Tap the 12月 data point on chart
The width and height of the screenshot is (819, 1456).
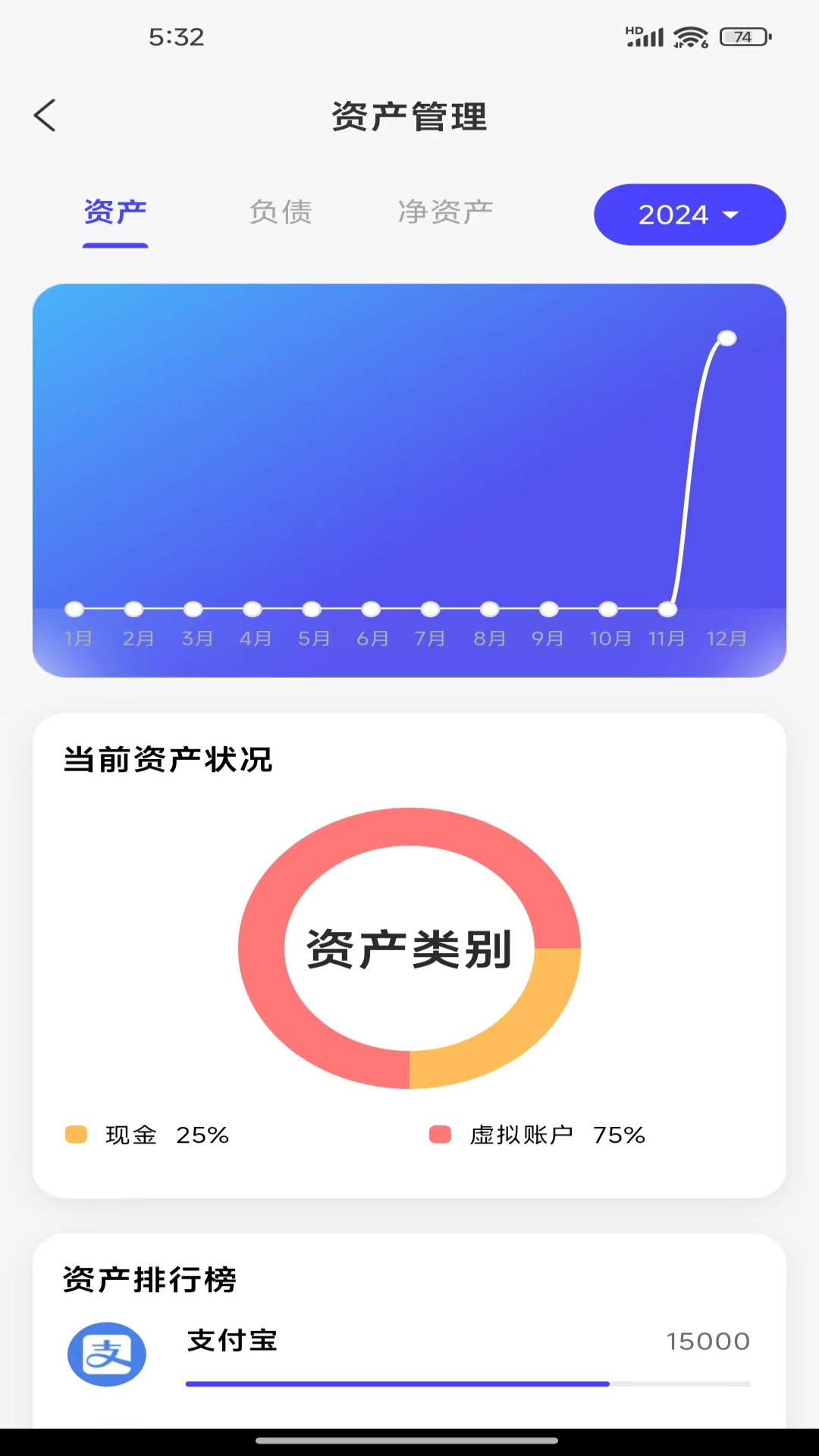tap(727, 338)
